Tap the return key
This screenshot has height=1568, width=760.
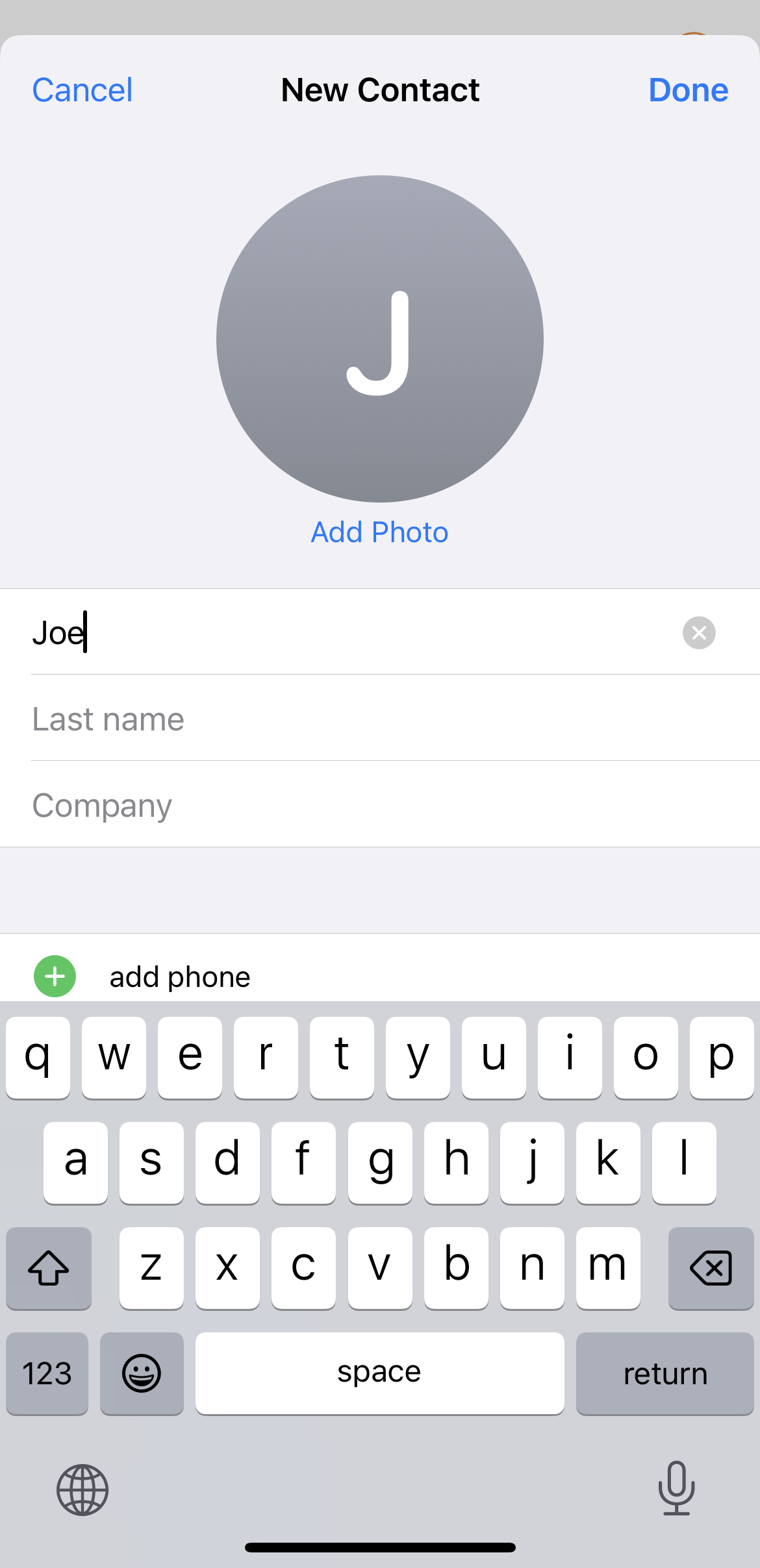point(665,1373)
